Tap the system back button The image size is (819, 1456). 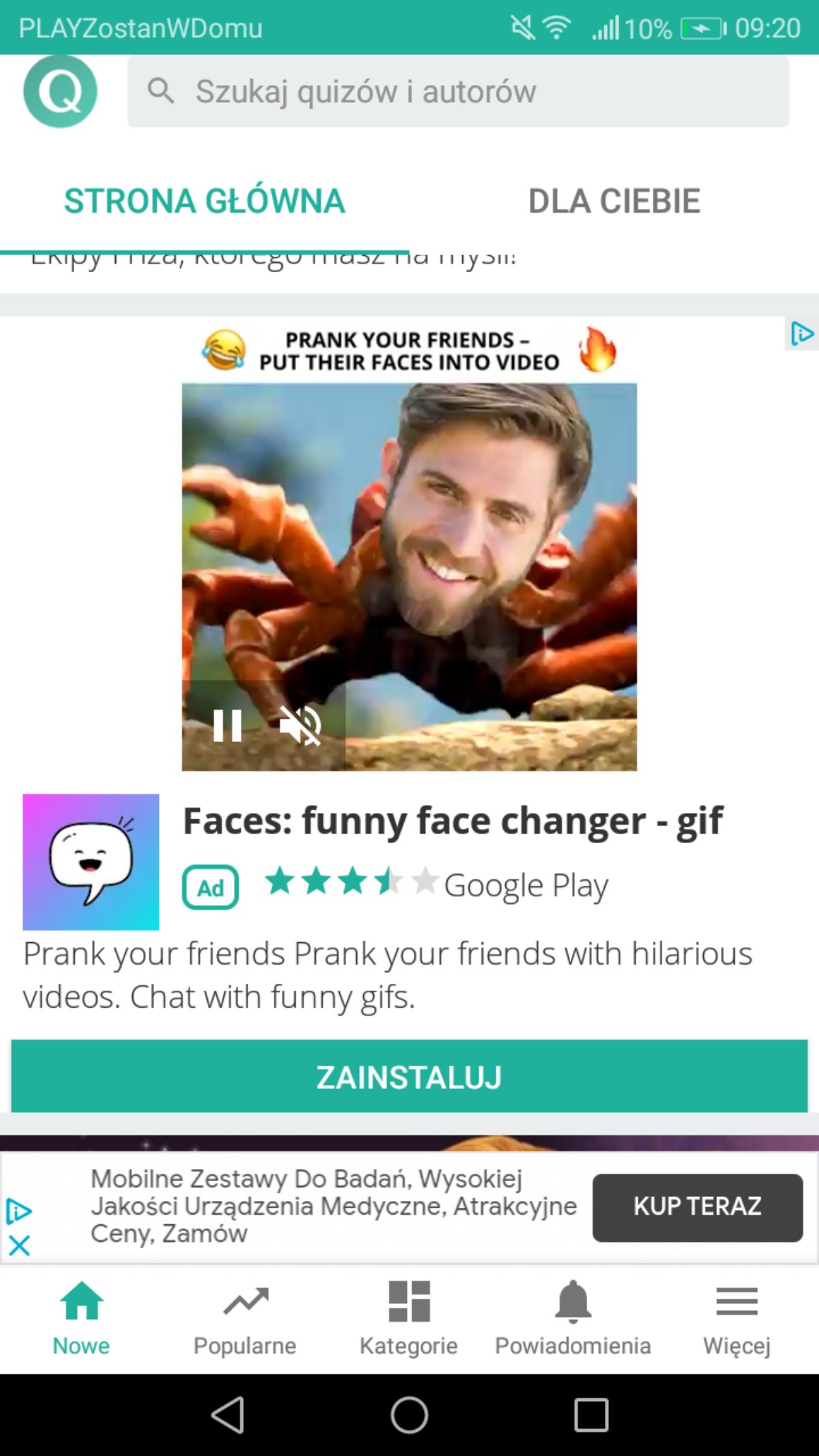point(228,1415)
